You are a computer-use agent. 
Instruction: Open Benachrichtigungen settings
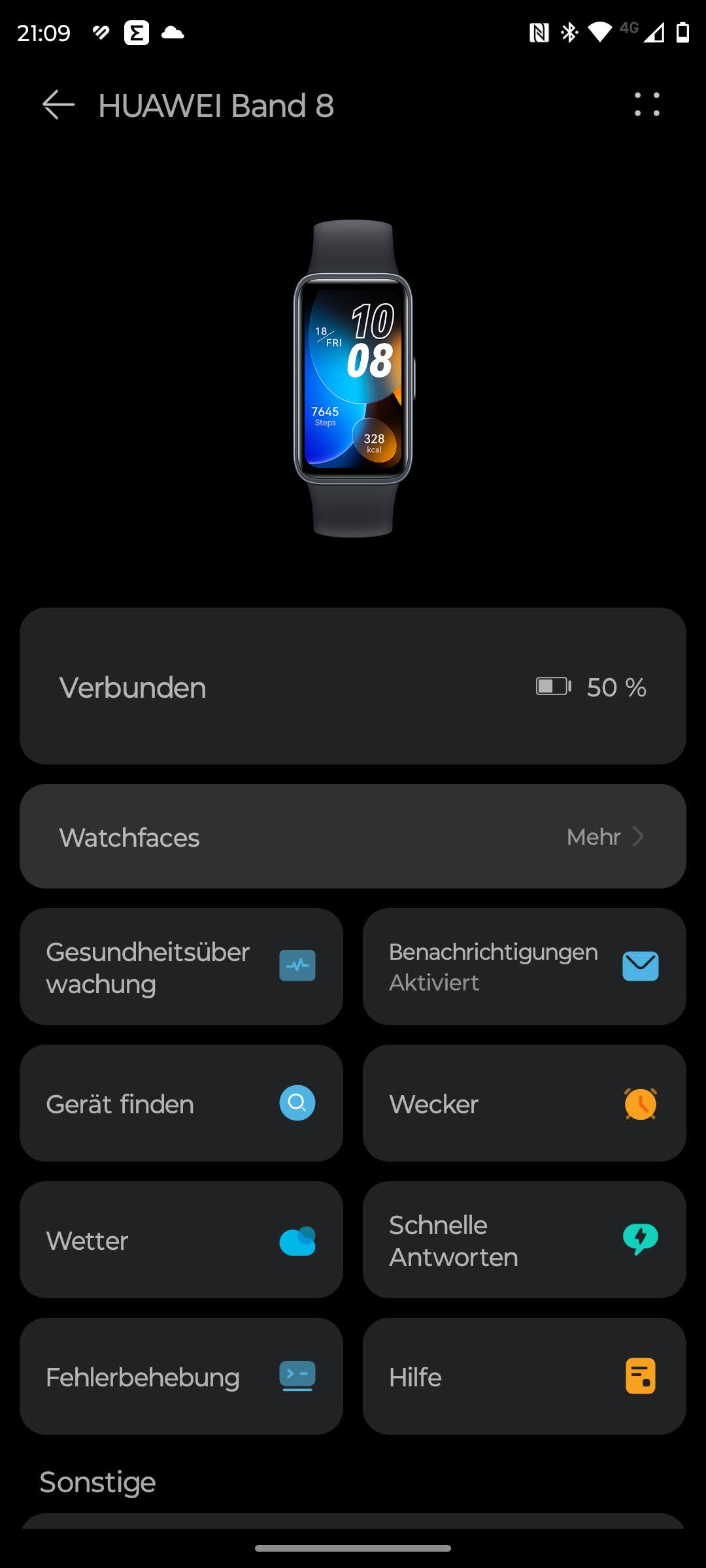pyautogui.click(x=524, y=967)
